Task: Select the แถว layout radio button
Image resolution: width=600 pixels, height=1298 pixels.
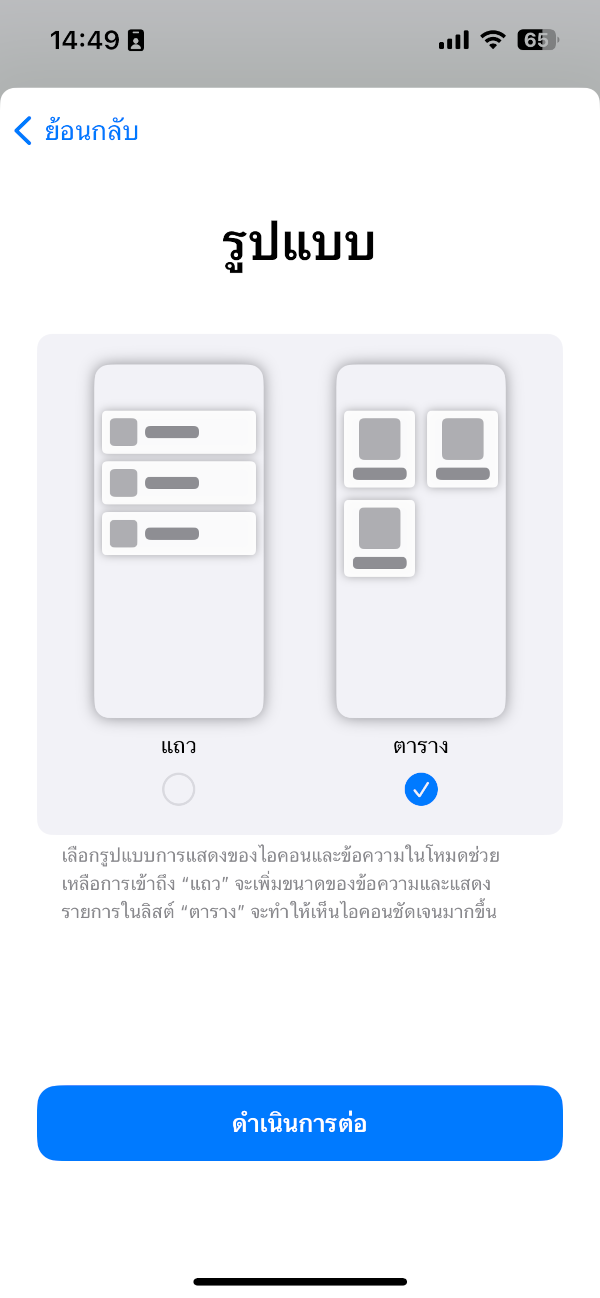Action: pyautogui.click(x=178, y=790)
